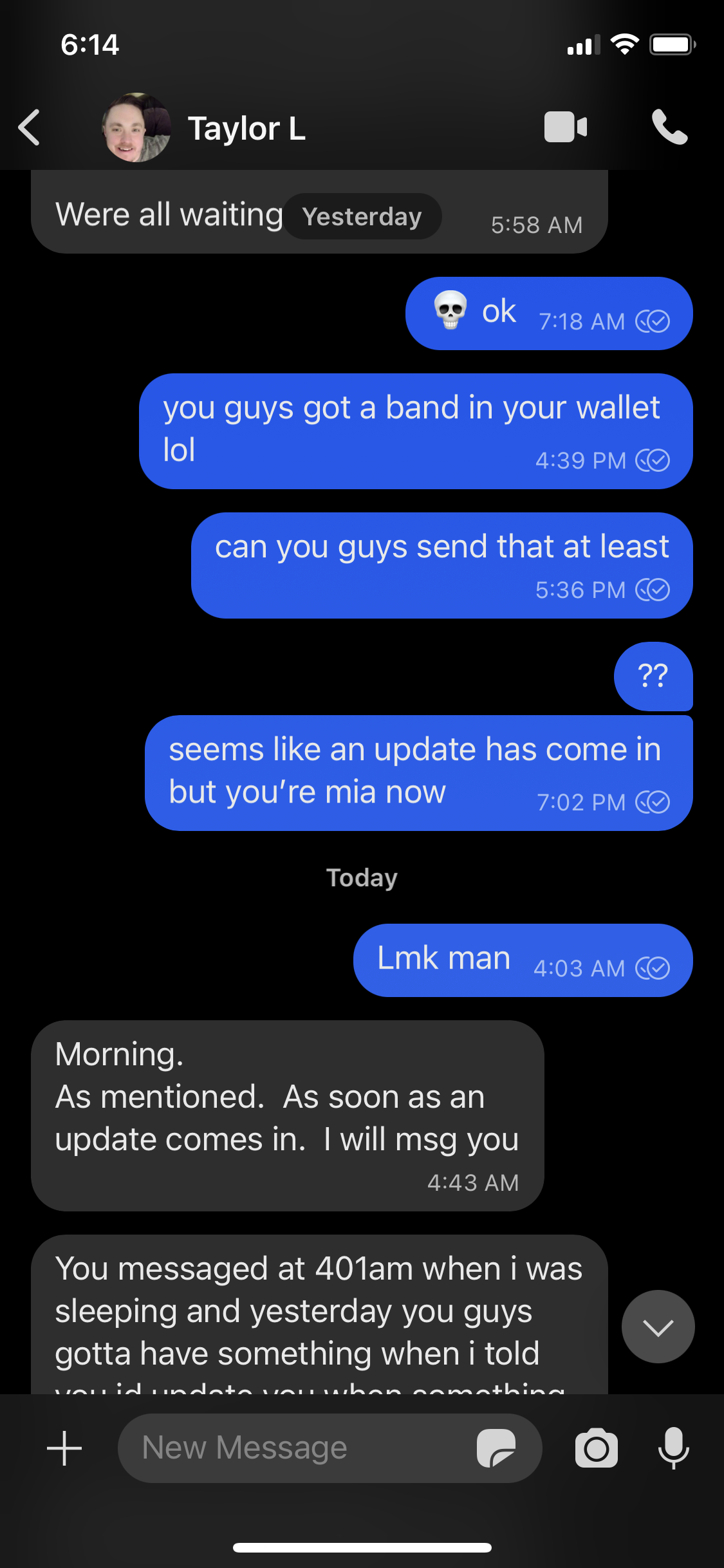724x1568 pixels.
Task: Jump to the latest message
Action: tap(658, 1327)
